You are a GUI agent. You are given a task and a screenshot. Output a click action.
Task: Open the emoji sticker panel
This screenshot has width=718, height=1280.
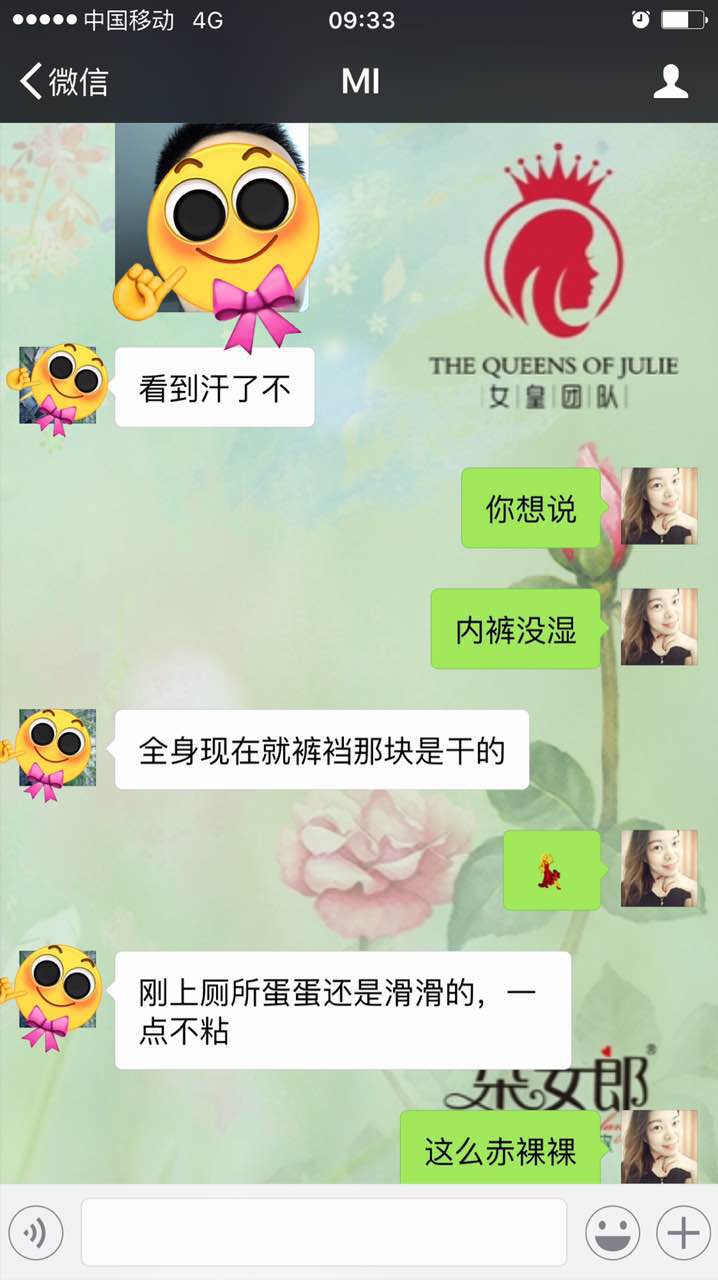612,1232
